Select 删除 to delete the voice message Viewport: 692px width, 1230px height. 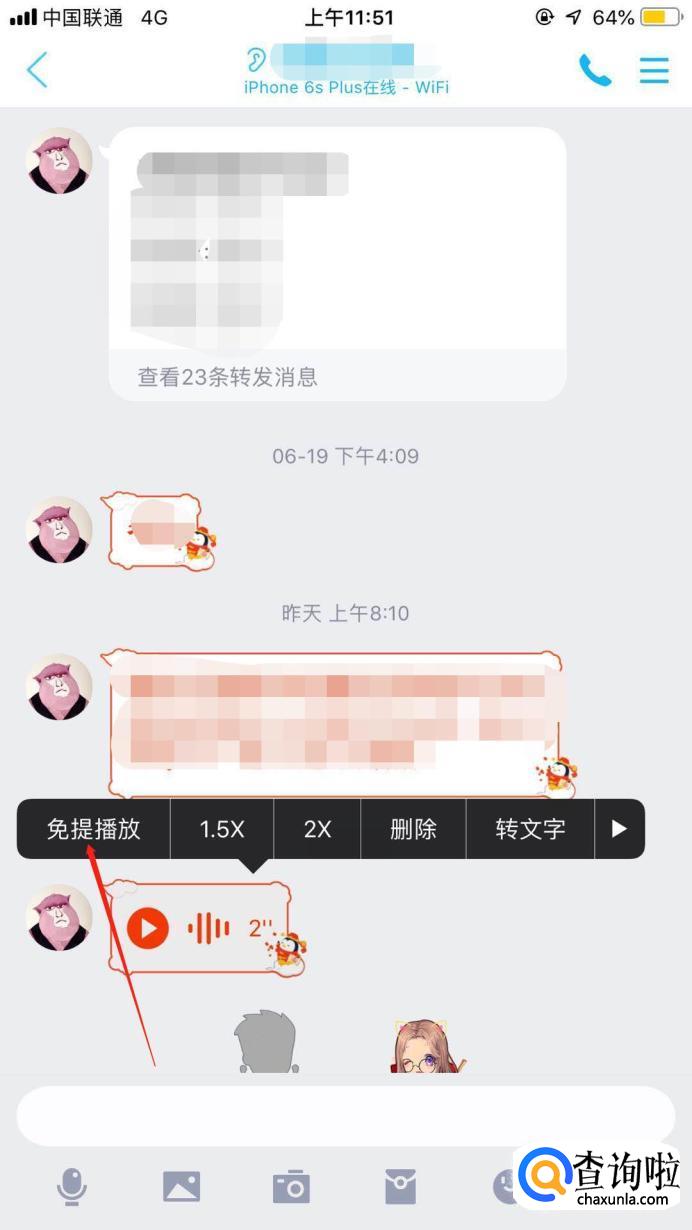pyautogui.click(x=413, y=829)
